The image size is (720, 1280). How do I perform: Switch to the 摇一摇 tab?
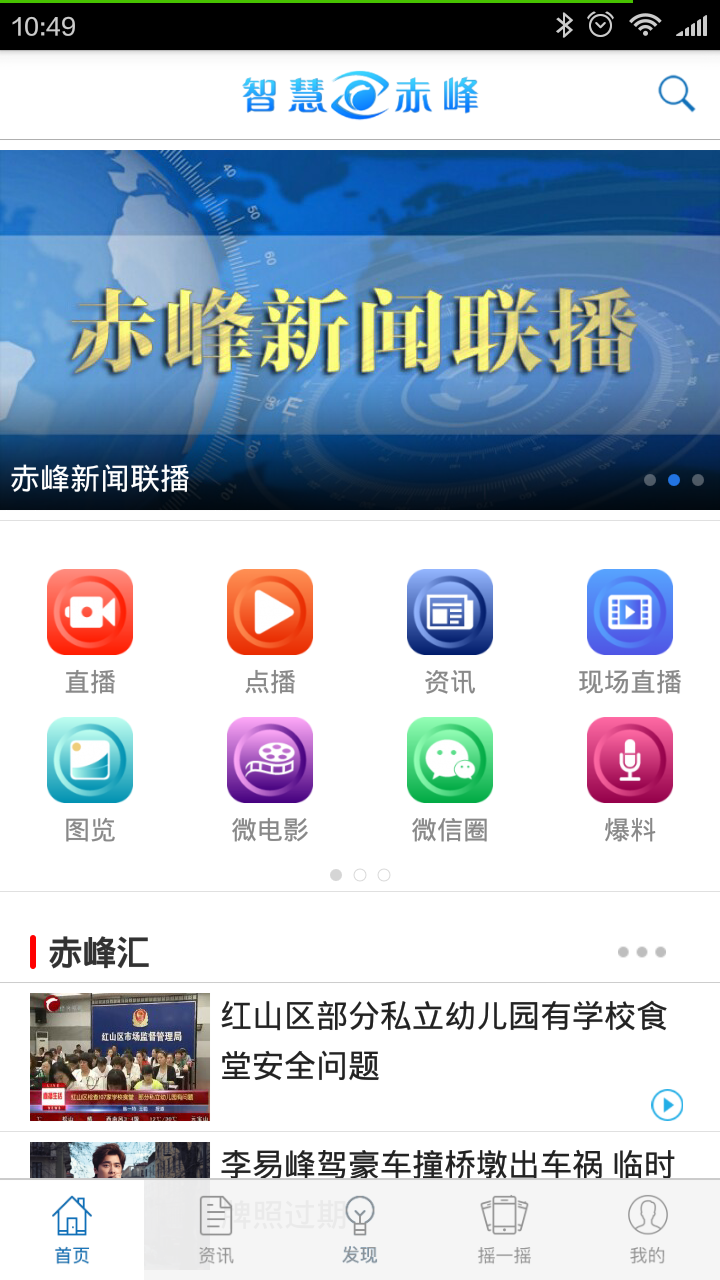click(x=504, y=1230)
